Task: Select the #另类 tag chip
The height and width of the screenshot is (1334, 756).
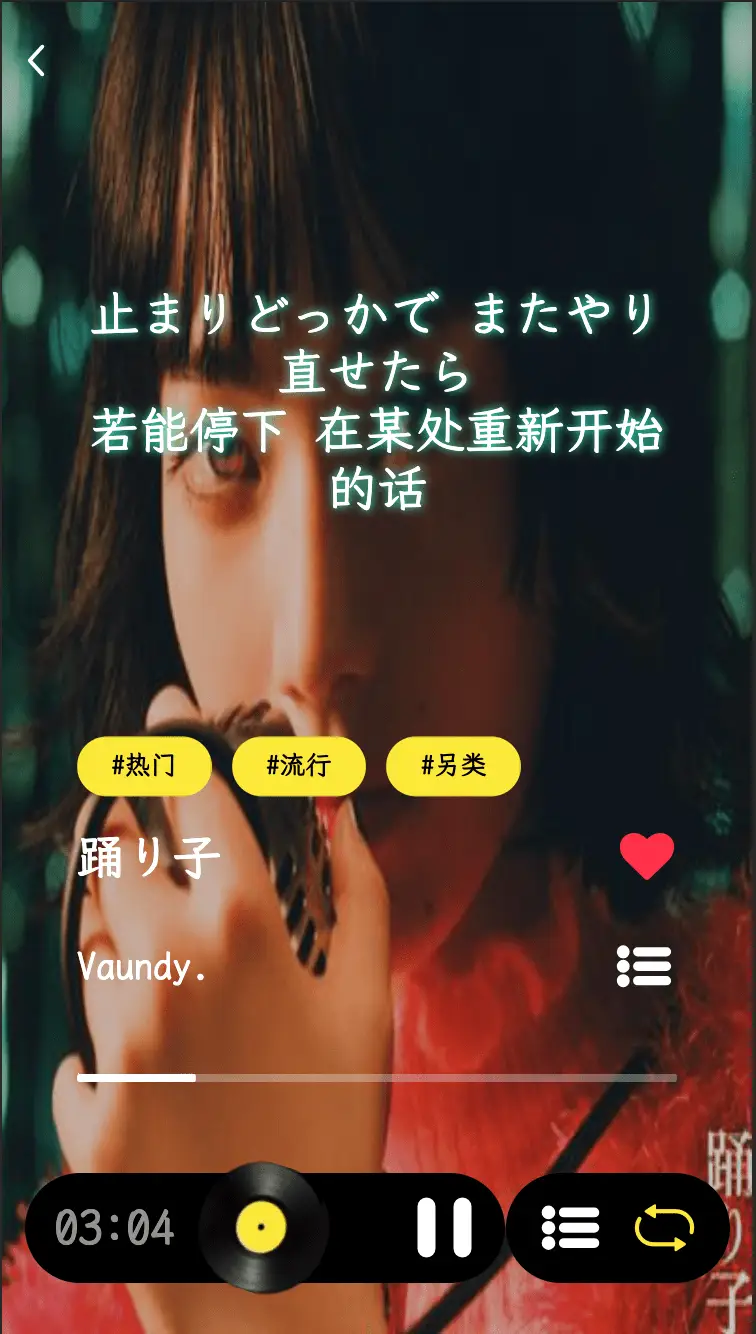Action: click(x=453, y=766)
